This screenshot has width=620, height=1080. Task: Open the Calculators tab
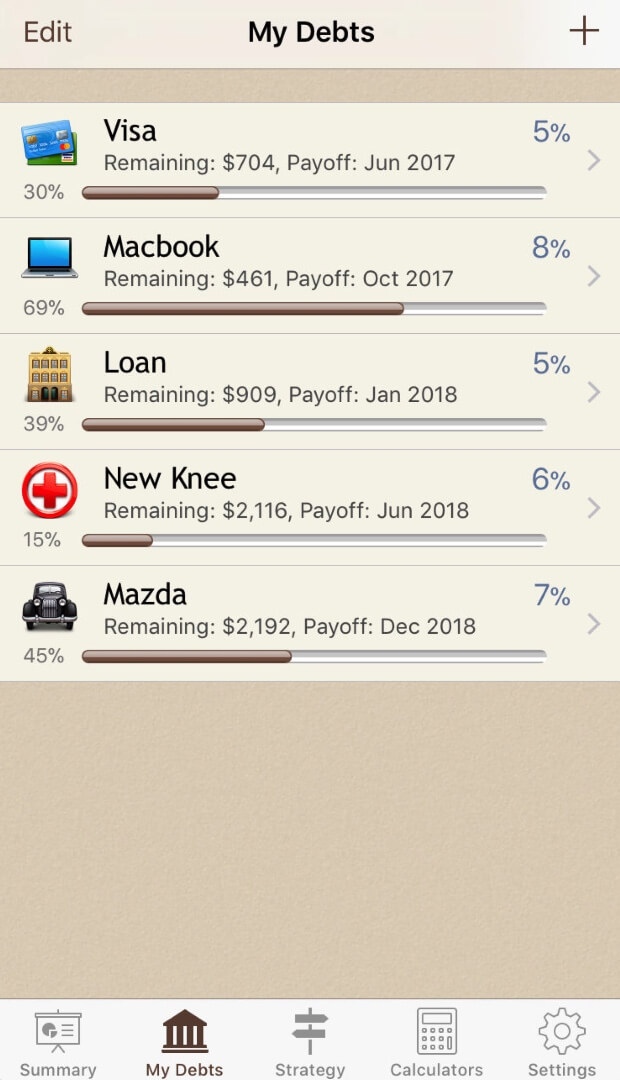[x=437, y=1041]
